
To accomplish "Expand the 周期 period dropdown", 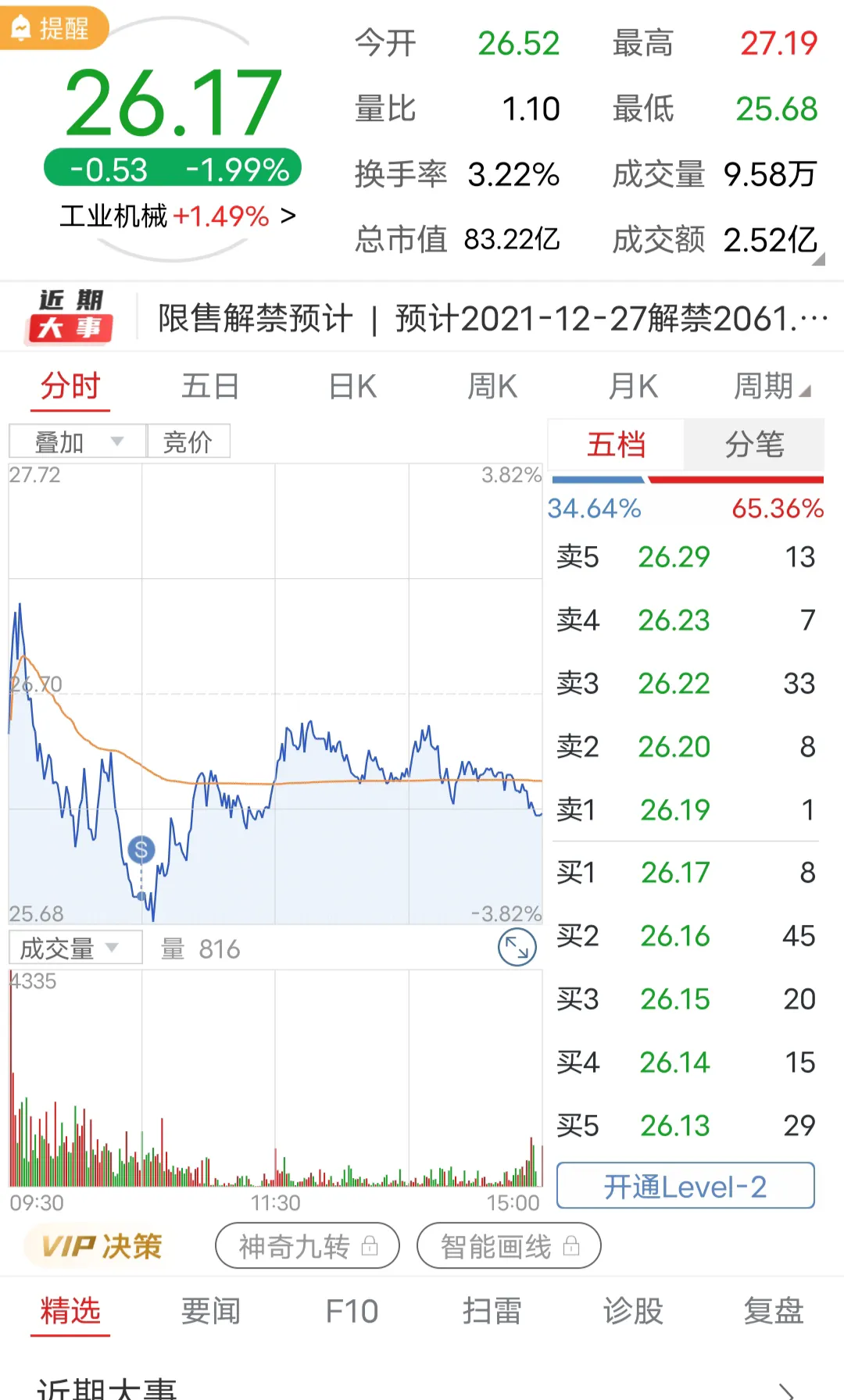I will [772, 386].
